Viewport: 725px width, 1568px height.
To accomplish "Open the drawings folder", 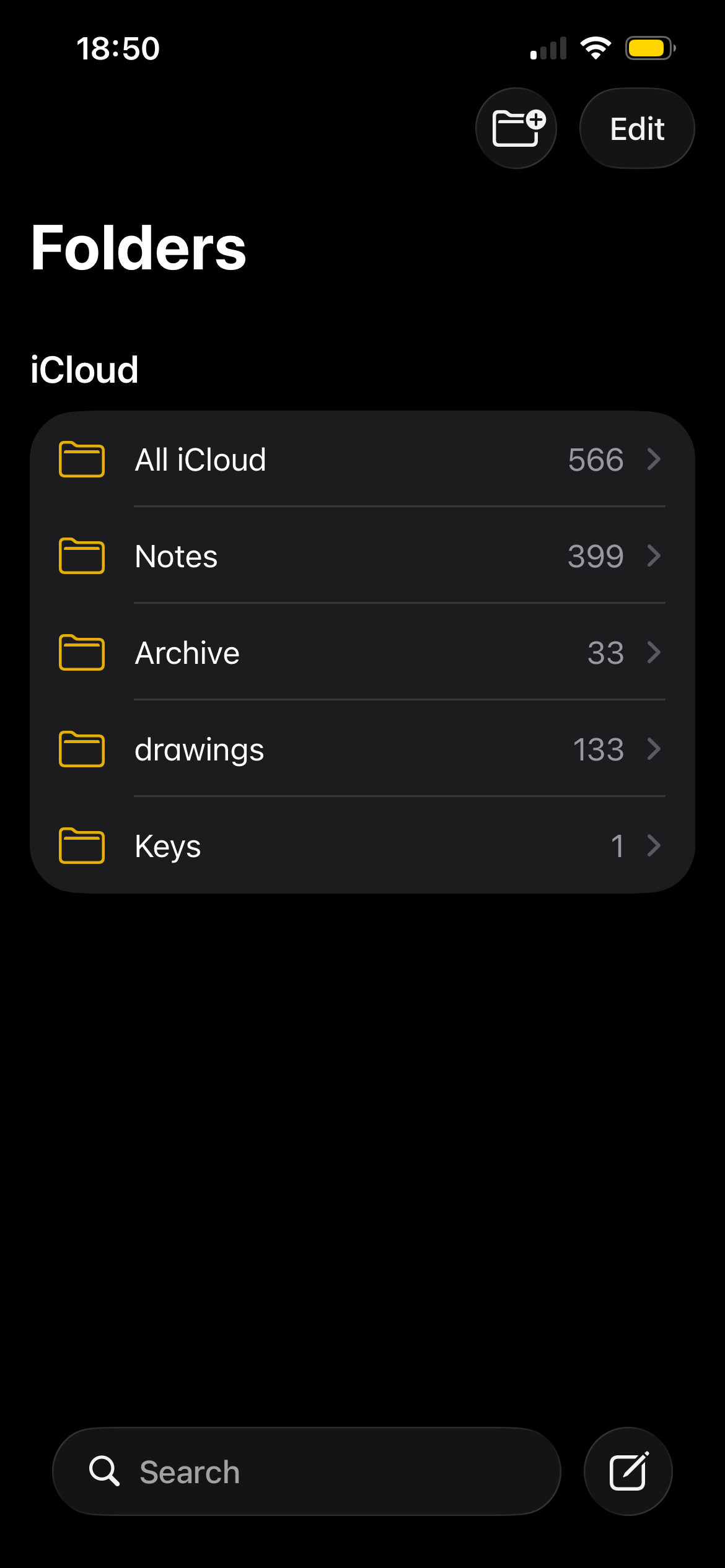I will pos(362,749).
